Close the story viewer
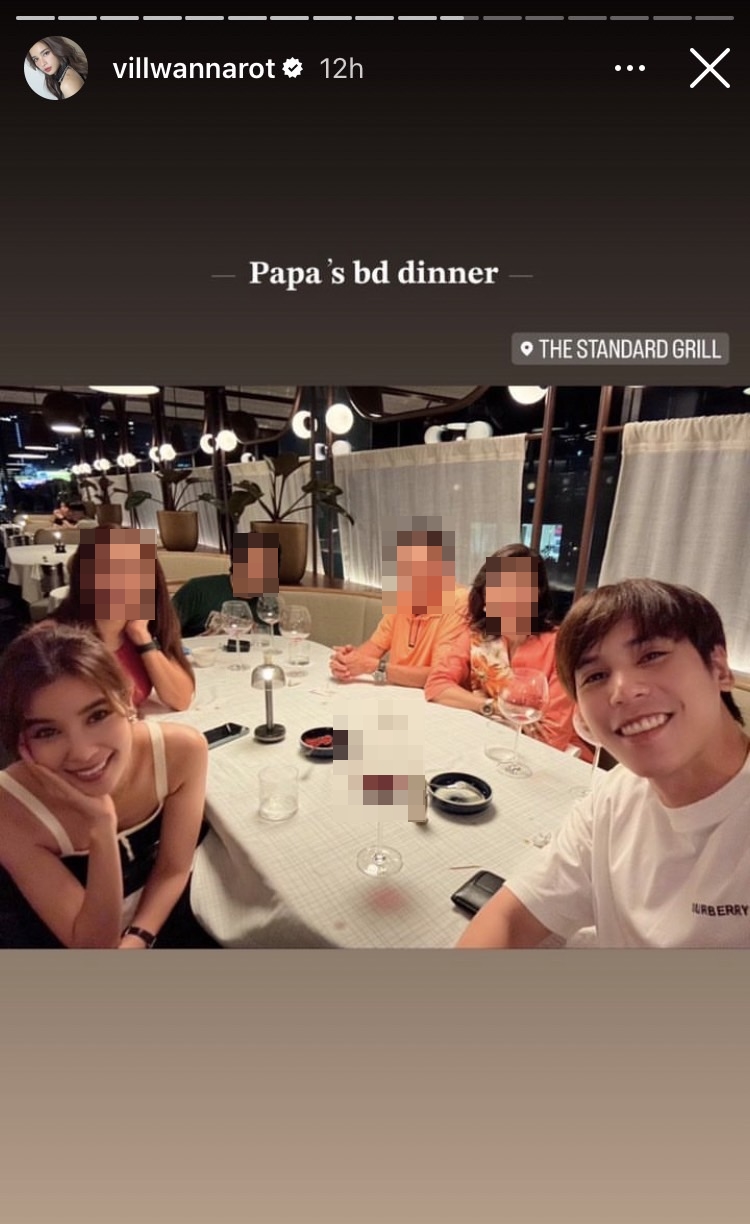The height and width of the screenshot is (1224, 750). [x=710, y=68]
